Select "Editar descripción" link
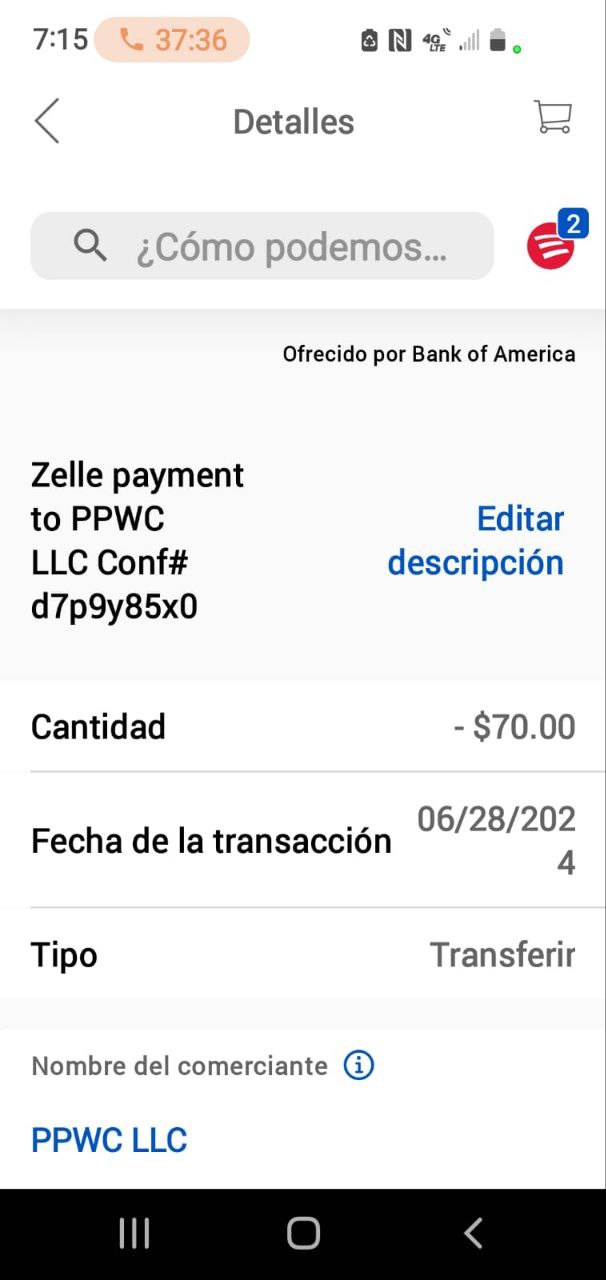 (x=476, y=541)
